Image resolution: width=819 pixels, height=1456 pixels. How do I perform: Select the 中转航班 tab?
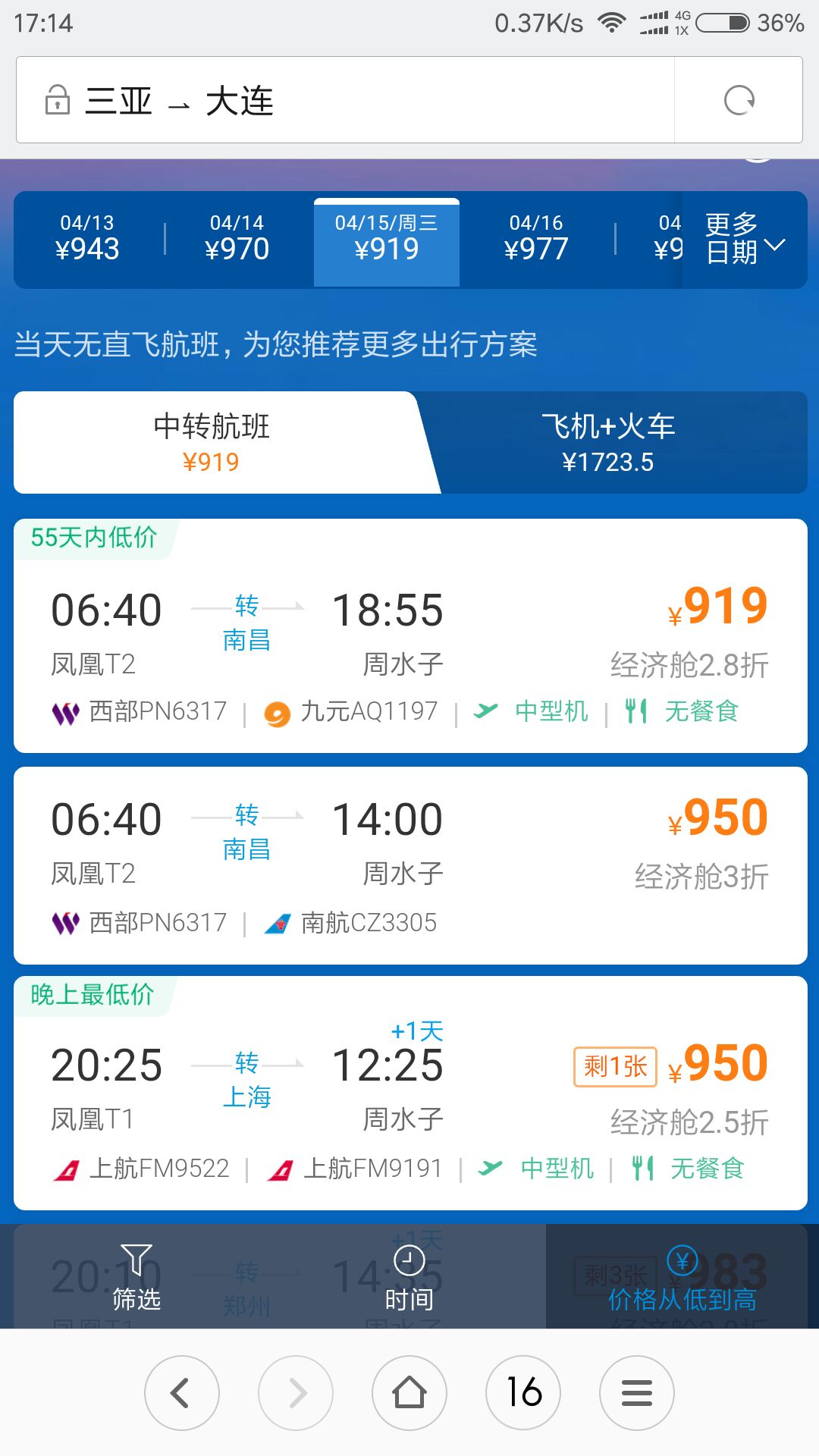(x=212, y=443)
